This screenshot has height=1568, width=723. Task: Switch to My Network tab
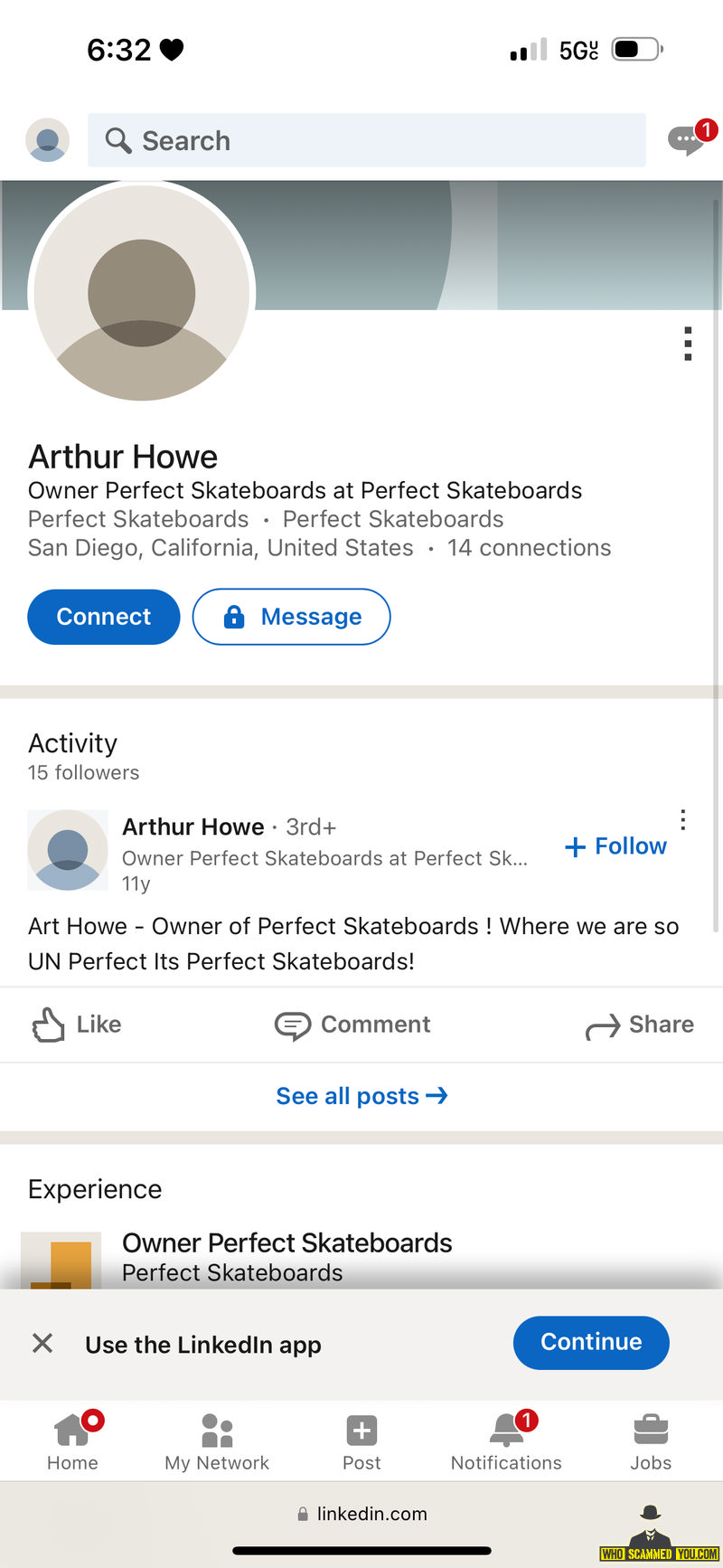click(x=217, y=1441)
